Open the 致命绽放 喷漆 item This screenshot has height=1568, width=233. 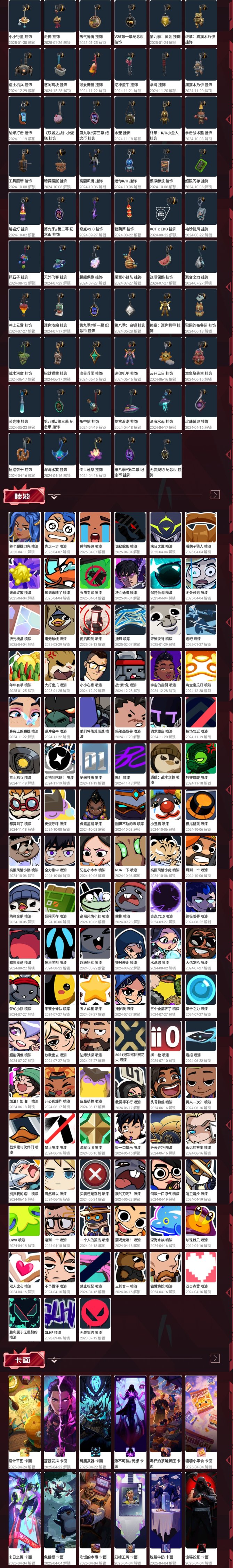(x=24, y=576)
